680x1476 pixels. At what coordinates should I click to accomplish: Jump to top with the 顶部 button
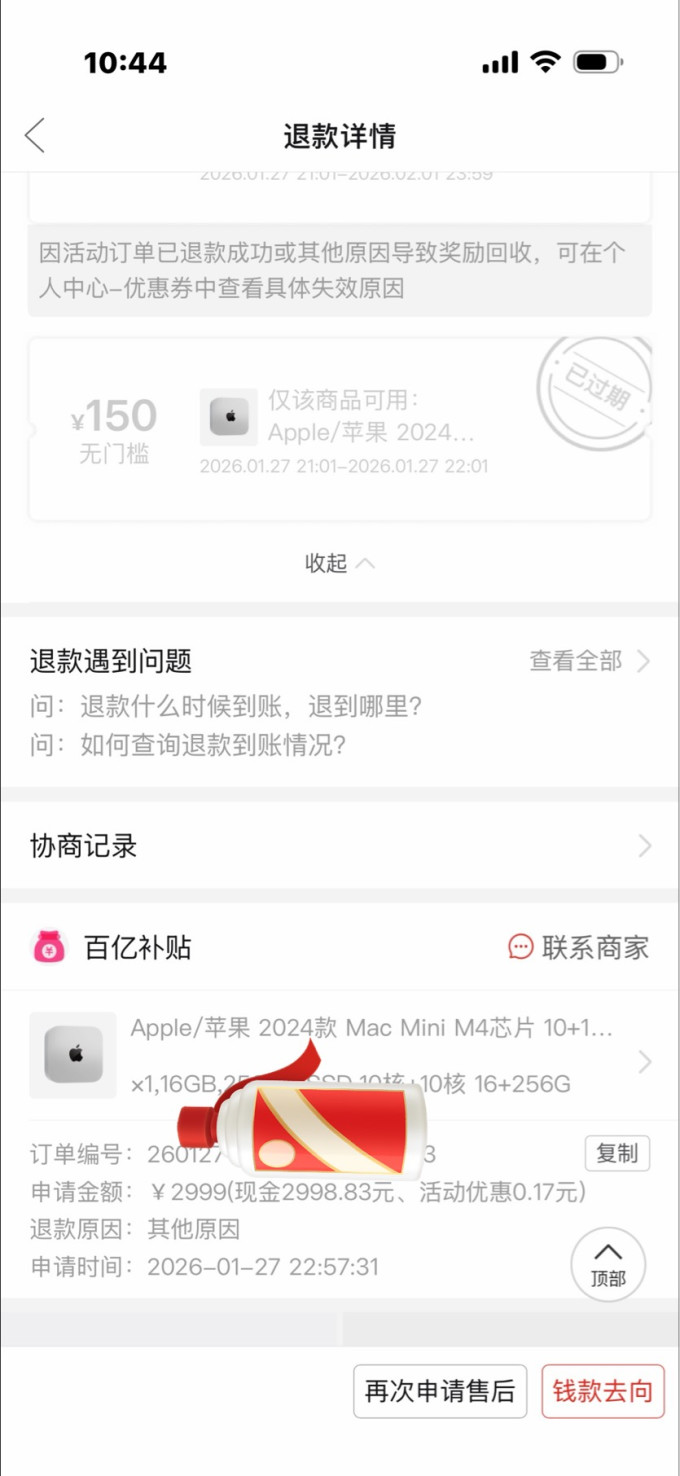tap(608, 1264)
